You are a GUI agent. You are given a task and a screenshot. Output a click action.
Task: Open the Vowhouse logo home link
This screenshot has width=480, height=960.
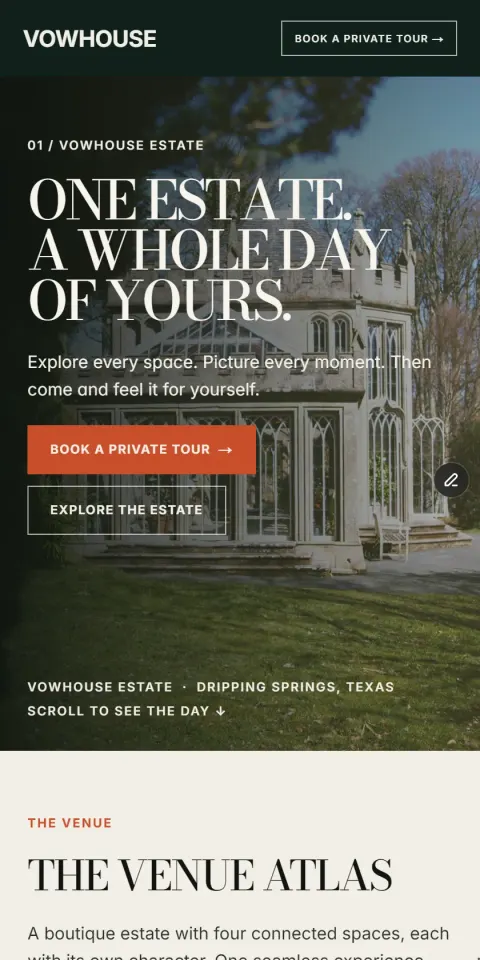90,39
